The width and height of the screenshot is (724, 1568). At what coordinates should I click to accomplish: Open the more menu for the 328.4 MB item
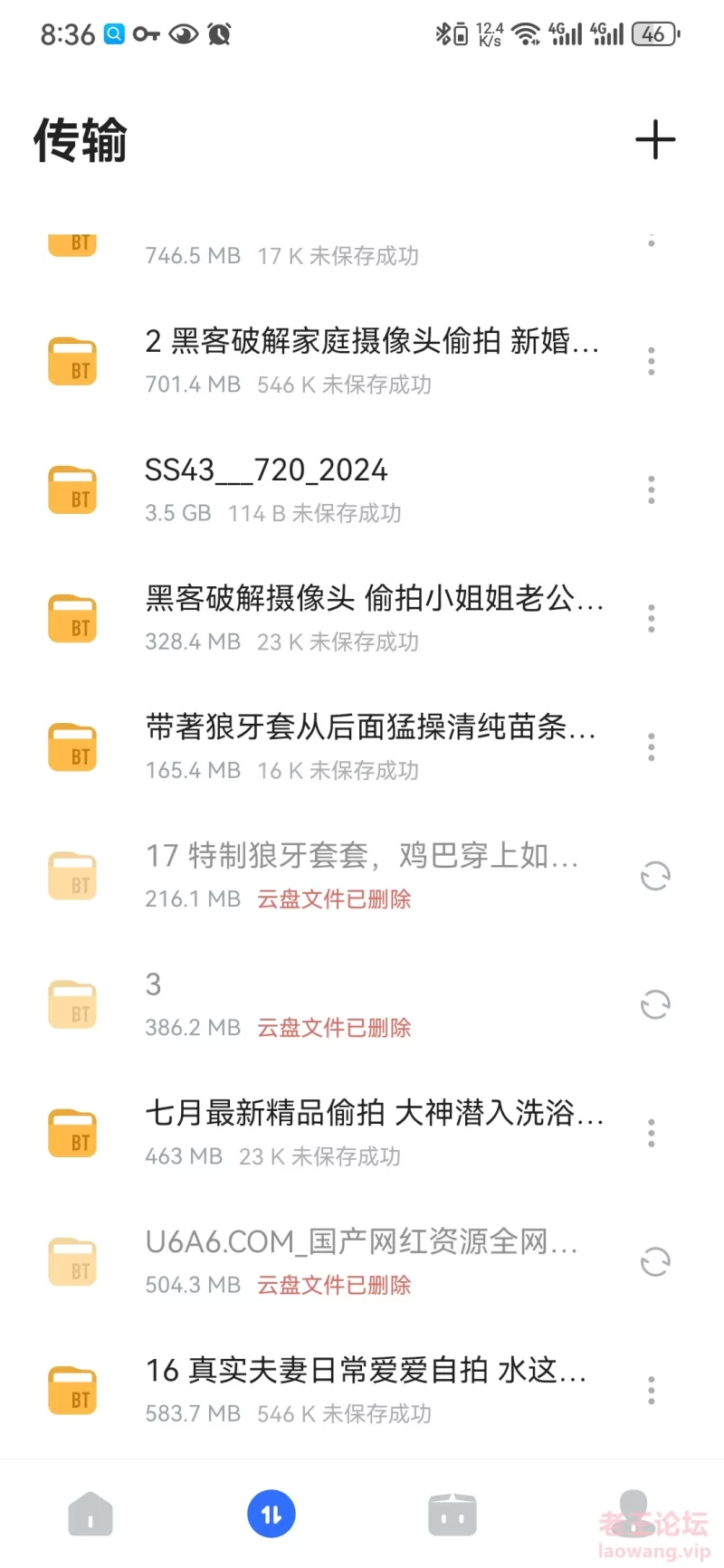(x=652, y=618)
